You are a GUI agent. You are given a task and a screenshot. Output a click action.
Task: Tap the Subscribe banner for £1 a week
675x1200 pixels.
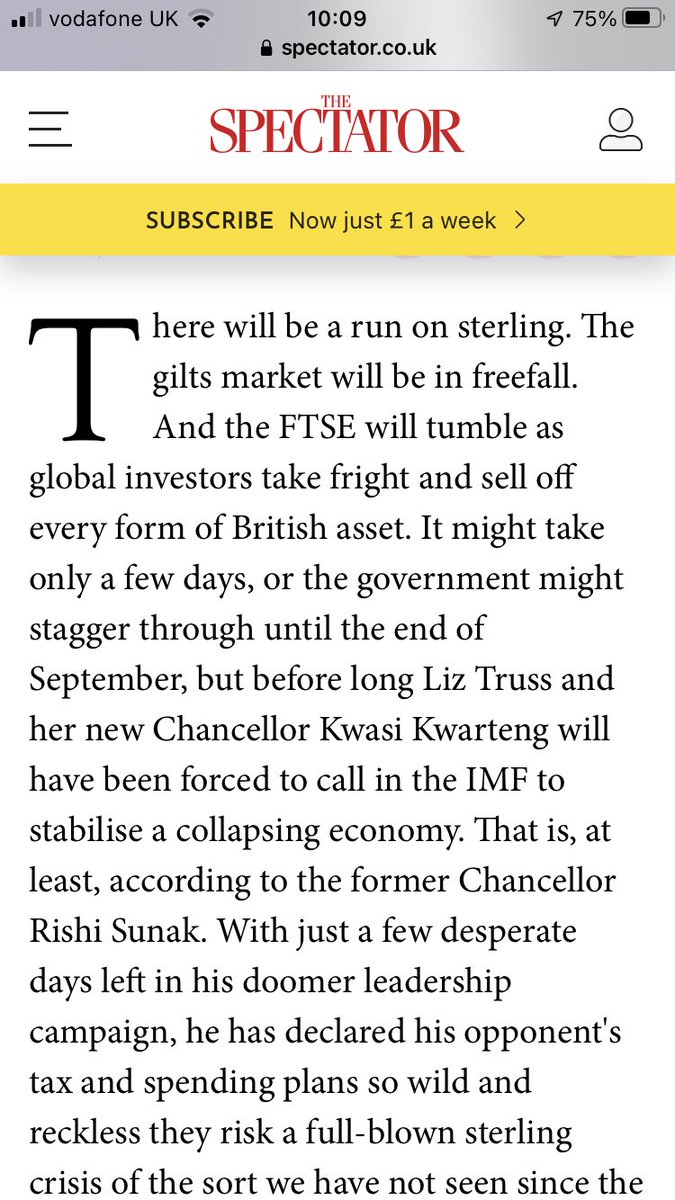337,220
